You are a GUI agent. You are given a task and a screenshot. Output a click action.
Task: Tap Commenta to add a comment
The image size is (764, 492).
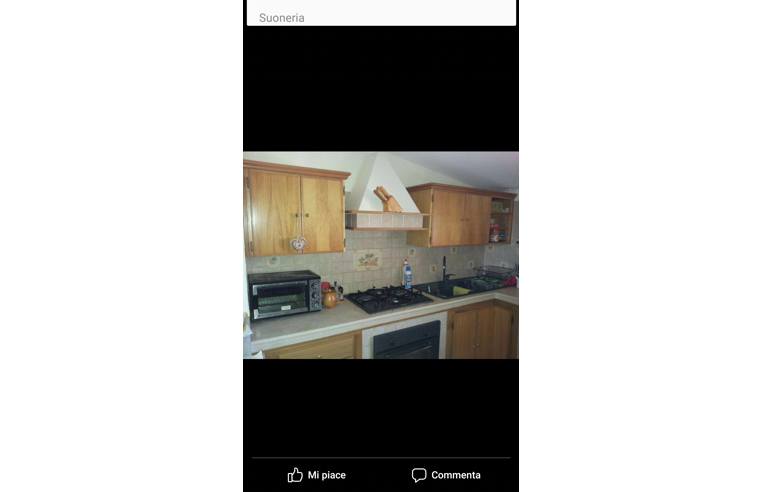[x=446, y=475]
